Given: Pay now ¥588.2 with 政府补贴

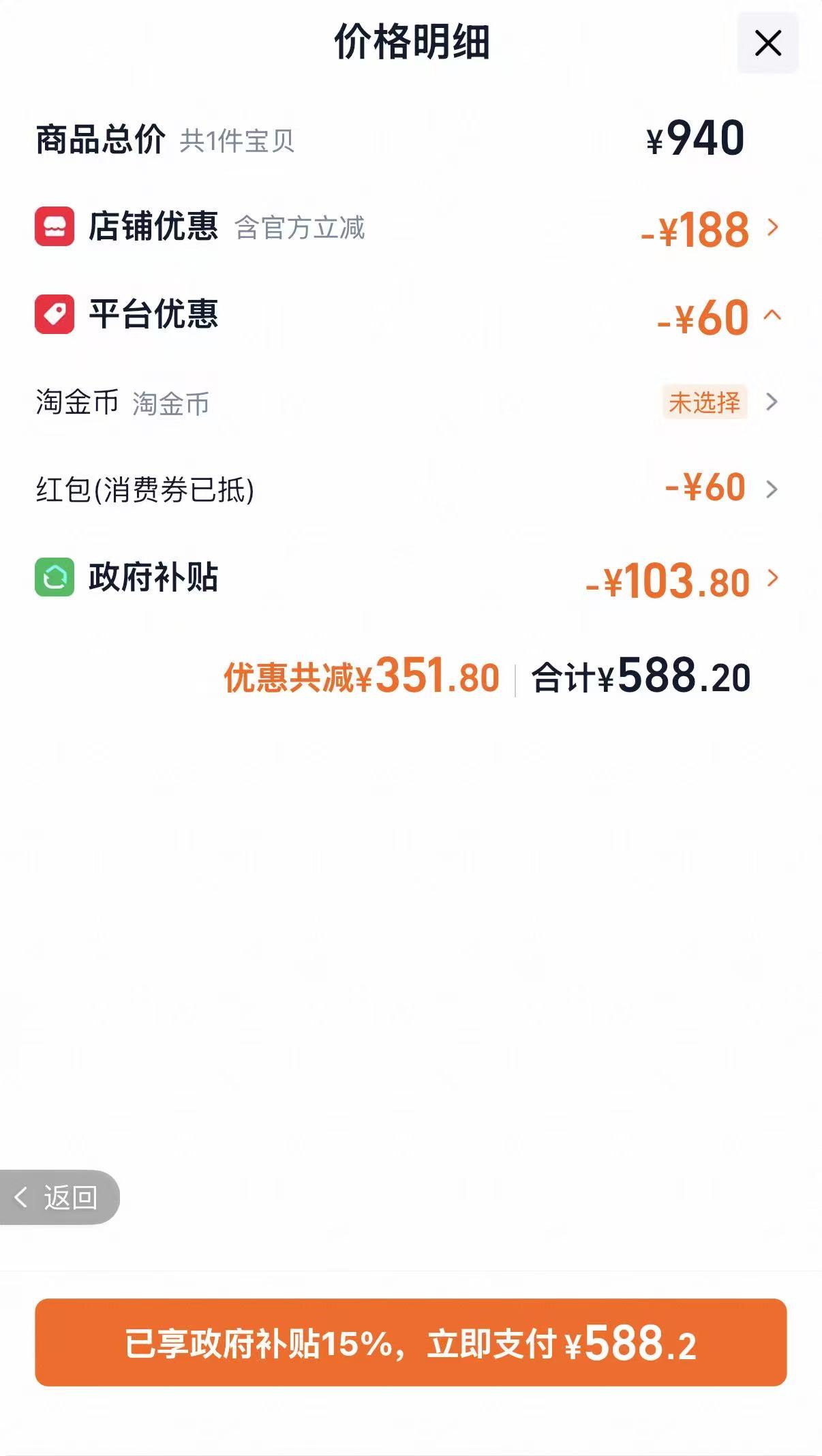Looking at the screenshot, I should 411,1342.
